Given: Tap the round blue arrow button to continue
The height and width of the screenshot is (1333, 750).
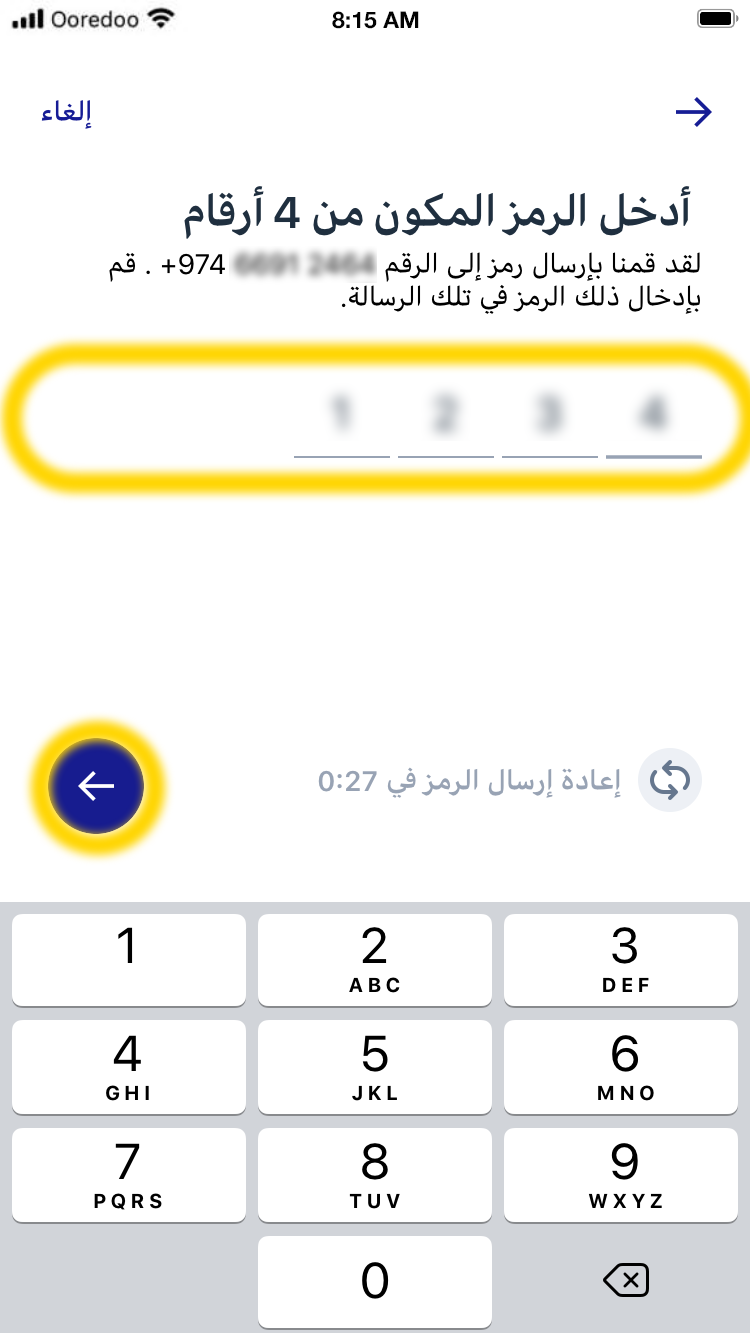Looking at the screenshot, I should [x=96, y=787].
